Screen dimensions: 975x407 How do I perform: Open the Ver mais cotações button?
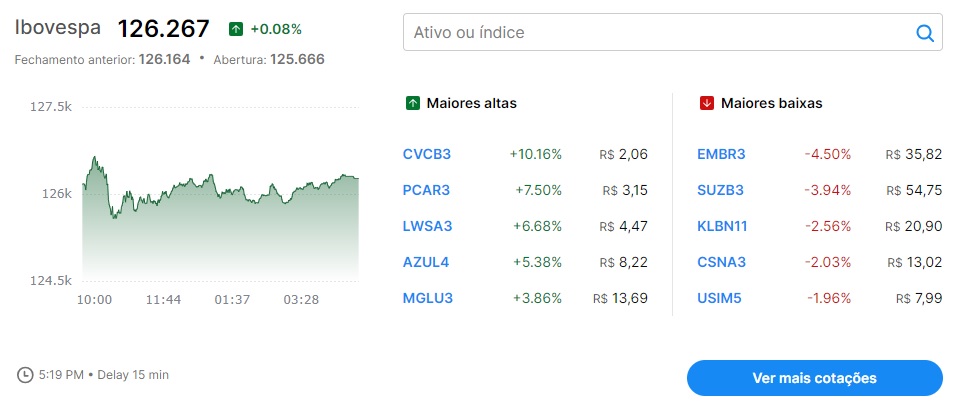(x=814, y=378)
